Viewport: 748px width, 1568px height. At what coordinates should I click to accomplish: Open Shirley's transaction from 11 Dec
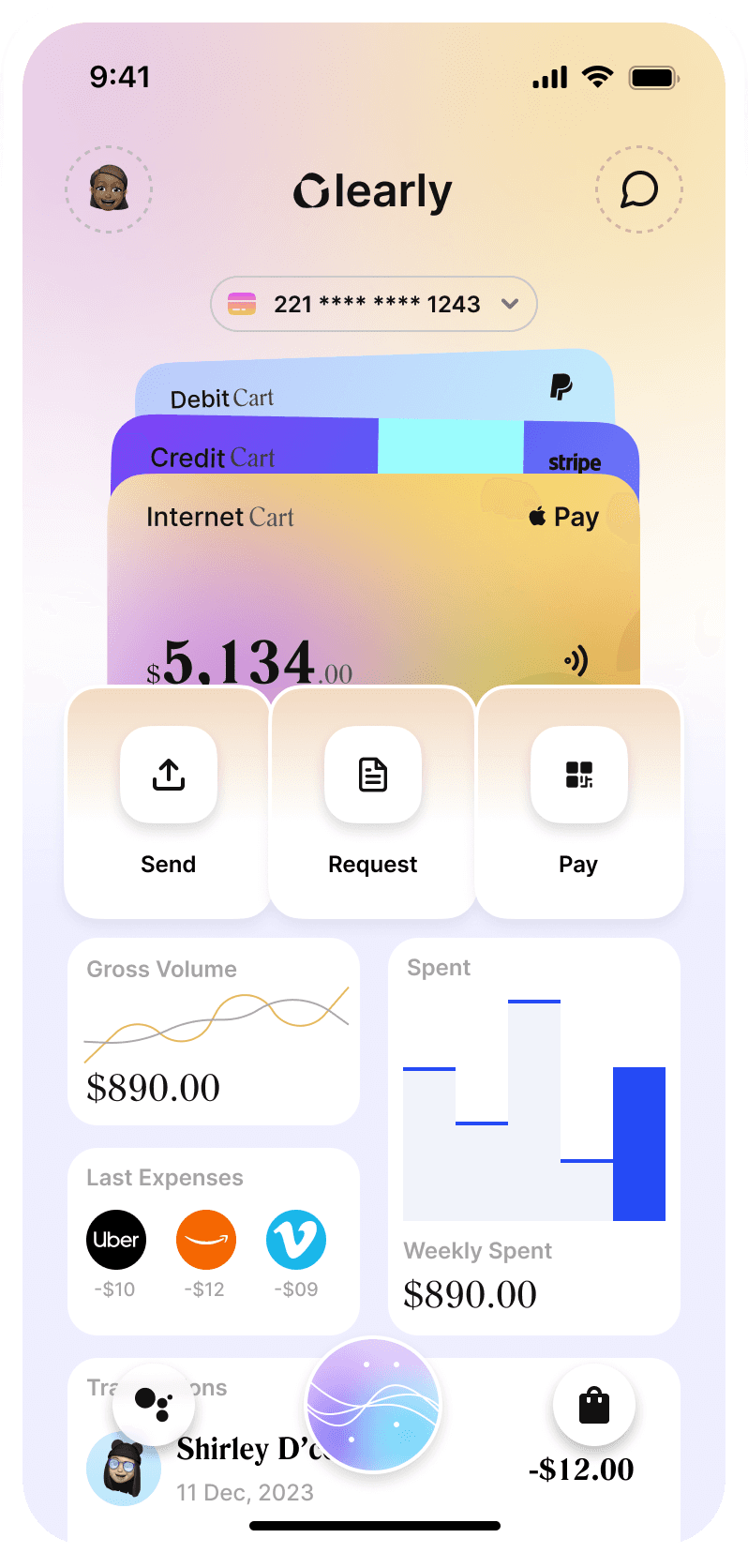374,1468
